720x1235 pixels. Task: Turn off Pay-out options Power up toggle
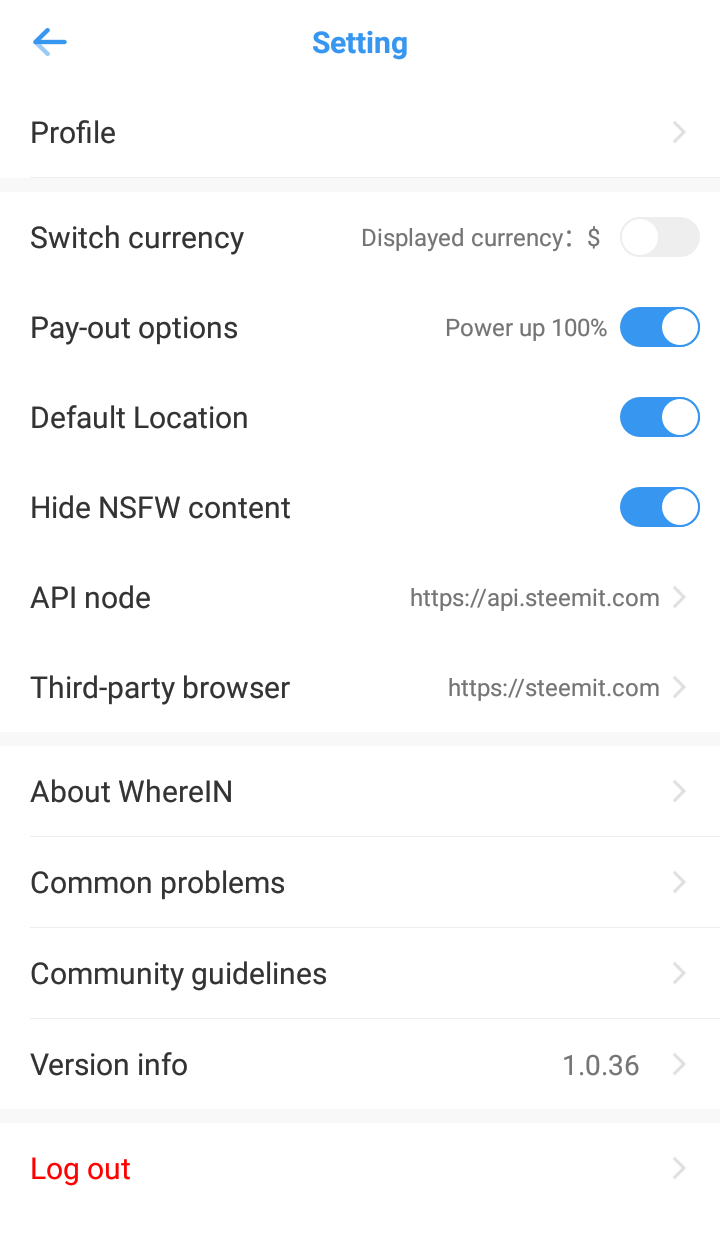click(x=659, y=327)
